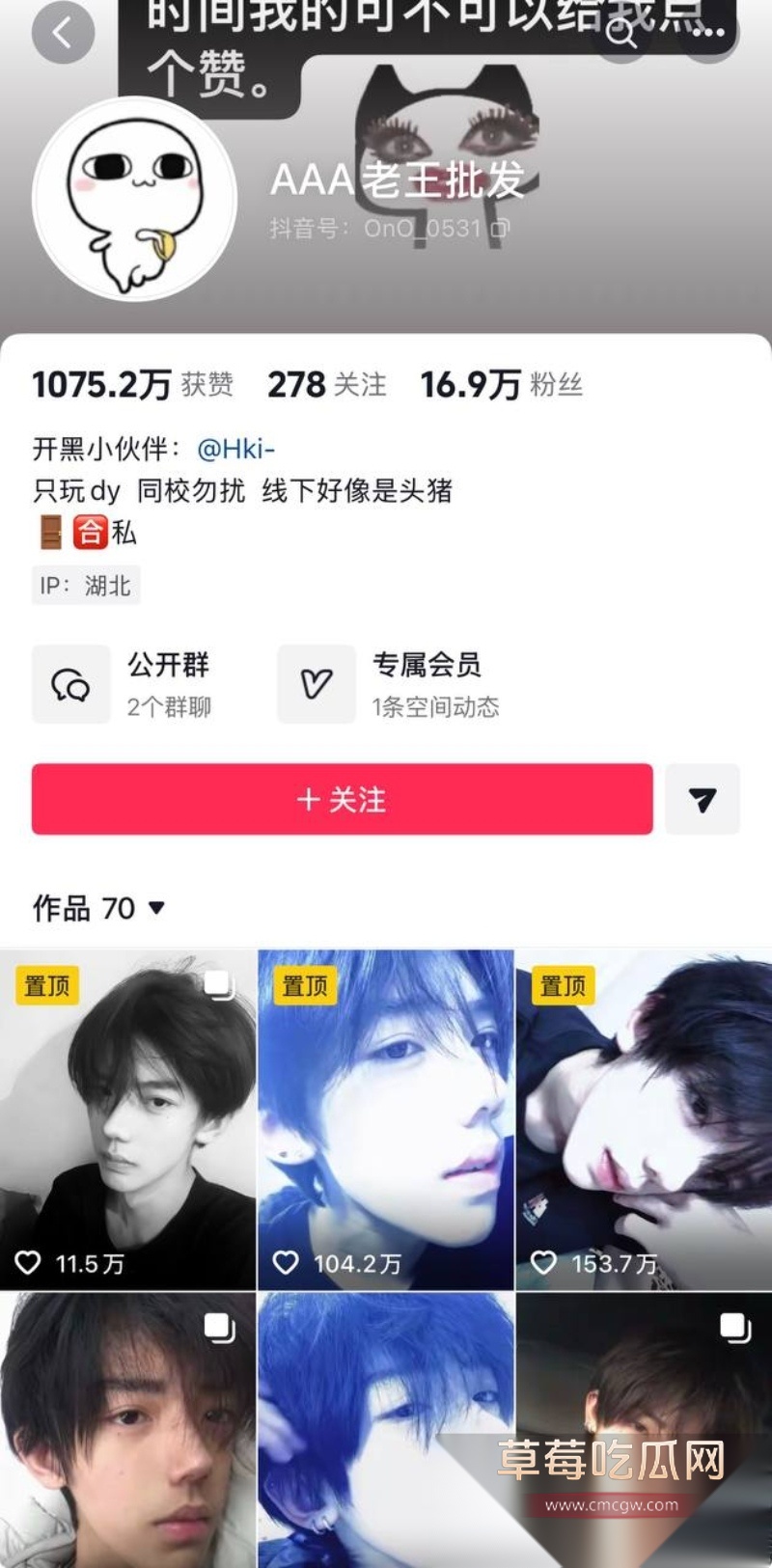Open pinned video with 104.2万 likes

pyautogui.click(x=386, y=1119)
